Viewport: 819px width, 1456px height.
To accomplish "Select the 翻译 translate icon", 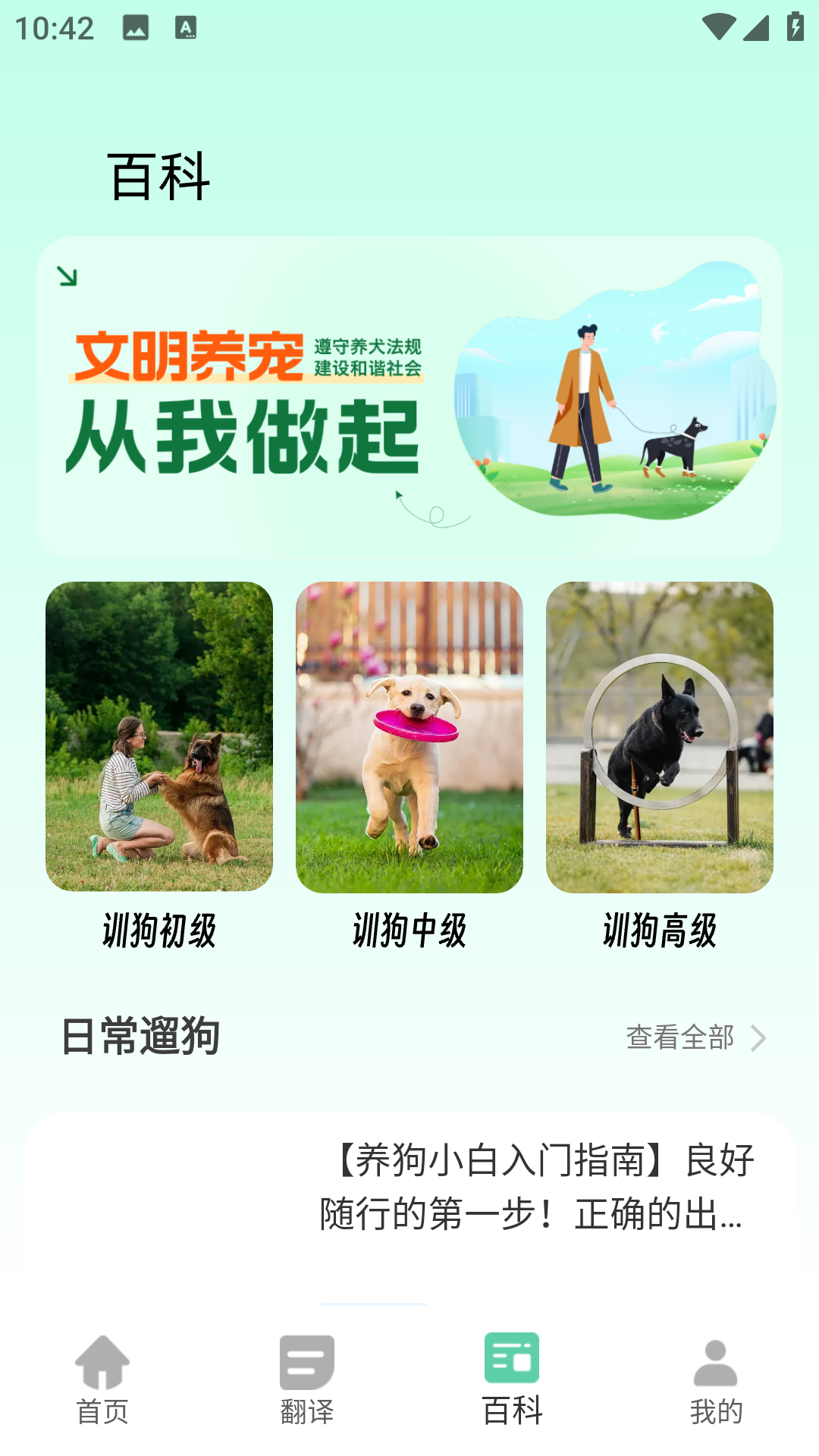I will click(x=306, y=1363).
